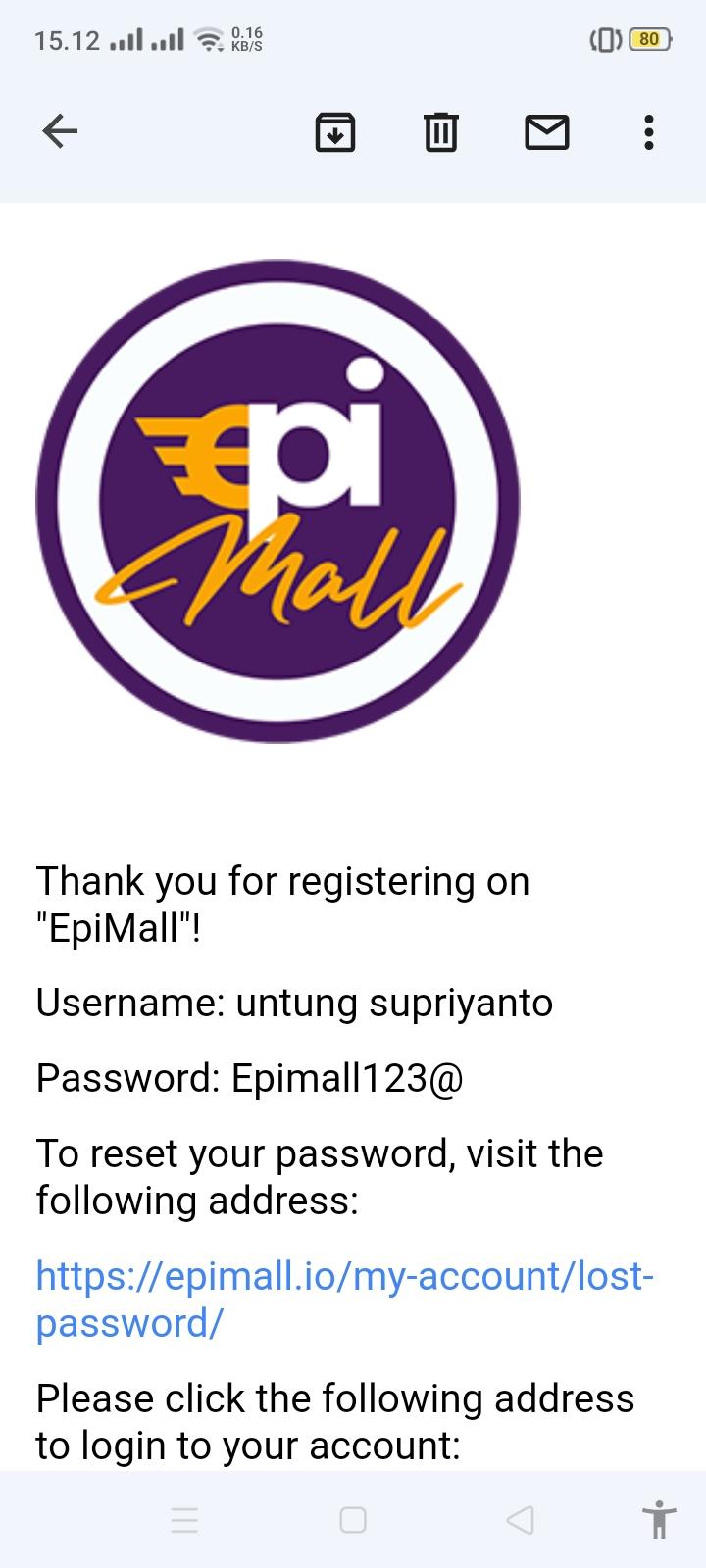
Task: Tap the system home button
Action: click(353, 1520)
